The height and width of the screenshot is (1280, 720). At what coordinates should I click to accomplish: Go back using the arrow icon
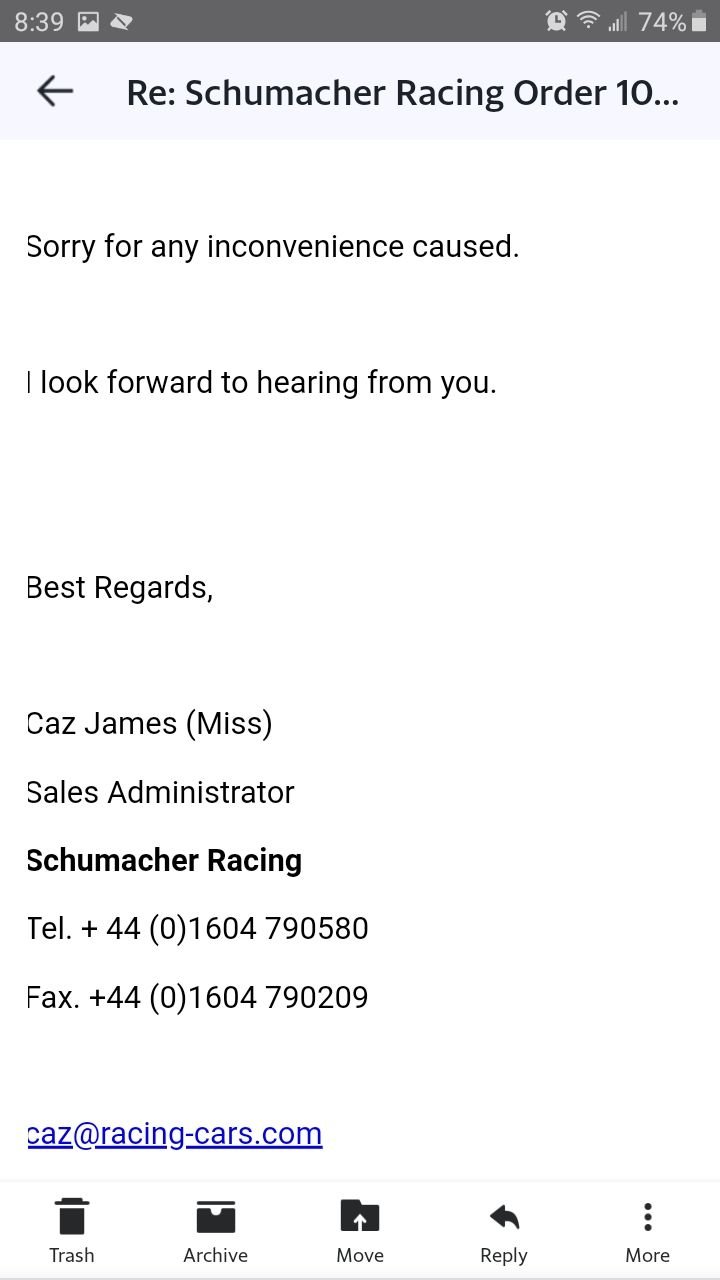pyautogui.click(x=55, y=92)
